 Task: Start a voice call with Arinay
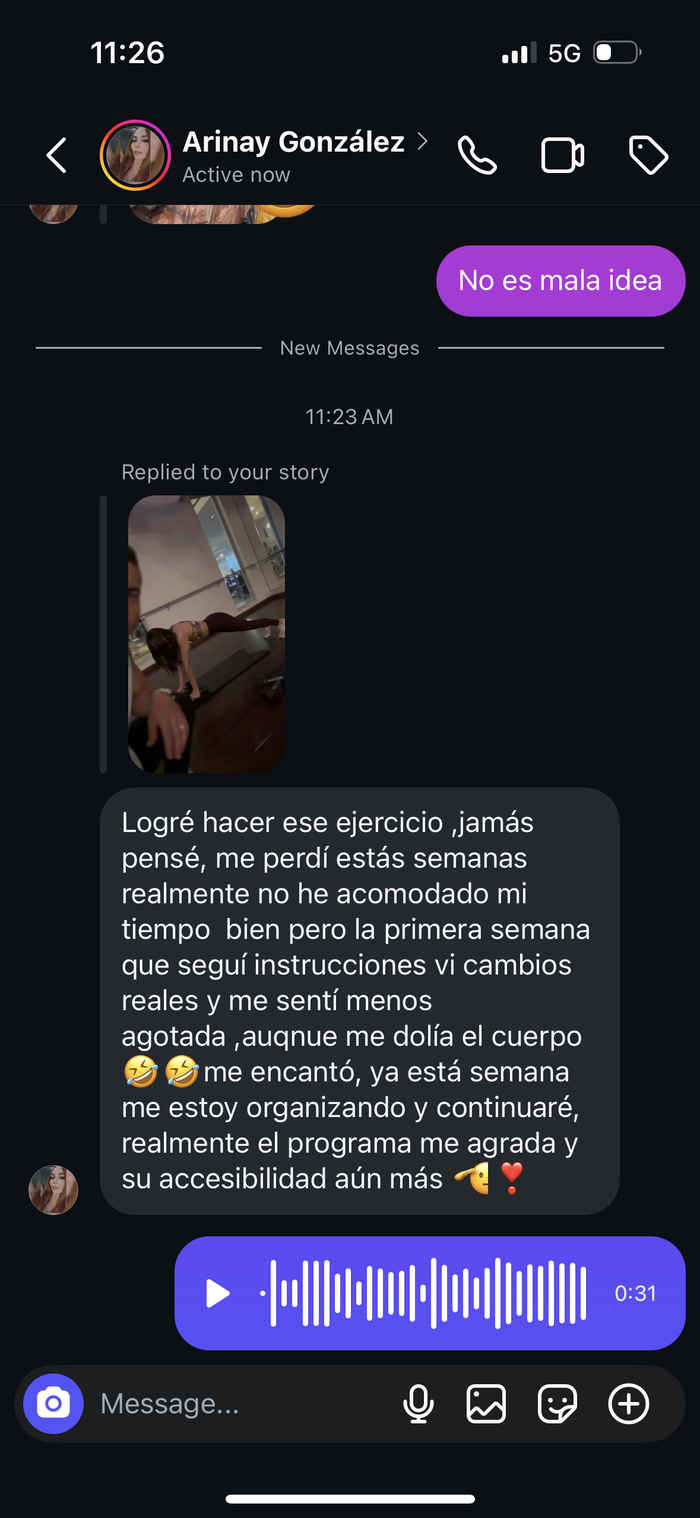tap(477, 155)
